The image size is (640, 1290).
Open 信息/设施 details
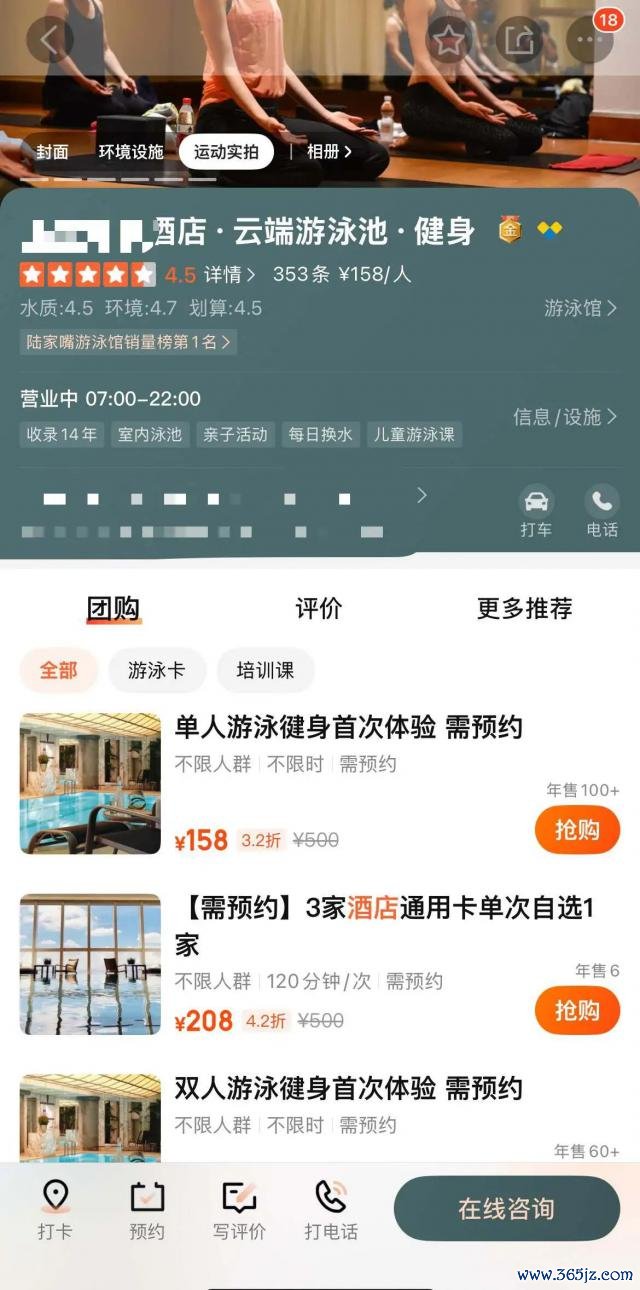pyautogui.click(x=564, y=417)
